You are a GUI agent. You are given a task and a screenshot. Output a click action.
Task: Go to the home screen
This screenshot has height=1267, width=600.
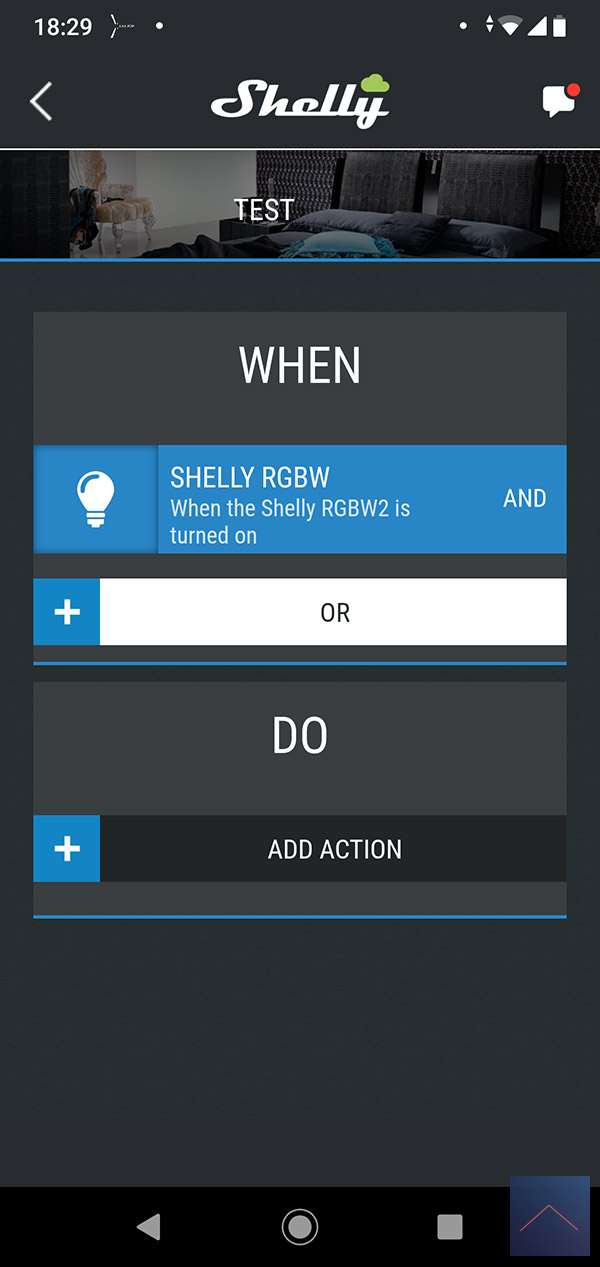(300, 1226)
